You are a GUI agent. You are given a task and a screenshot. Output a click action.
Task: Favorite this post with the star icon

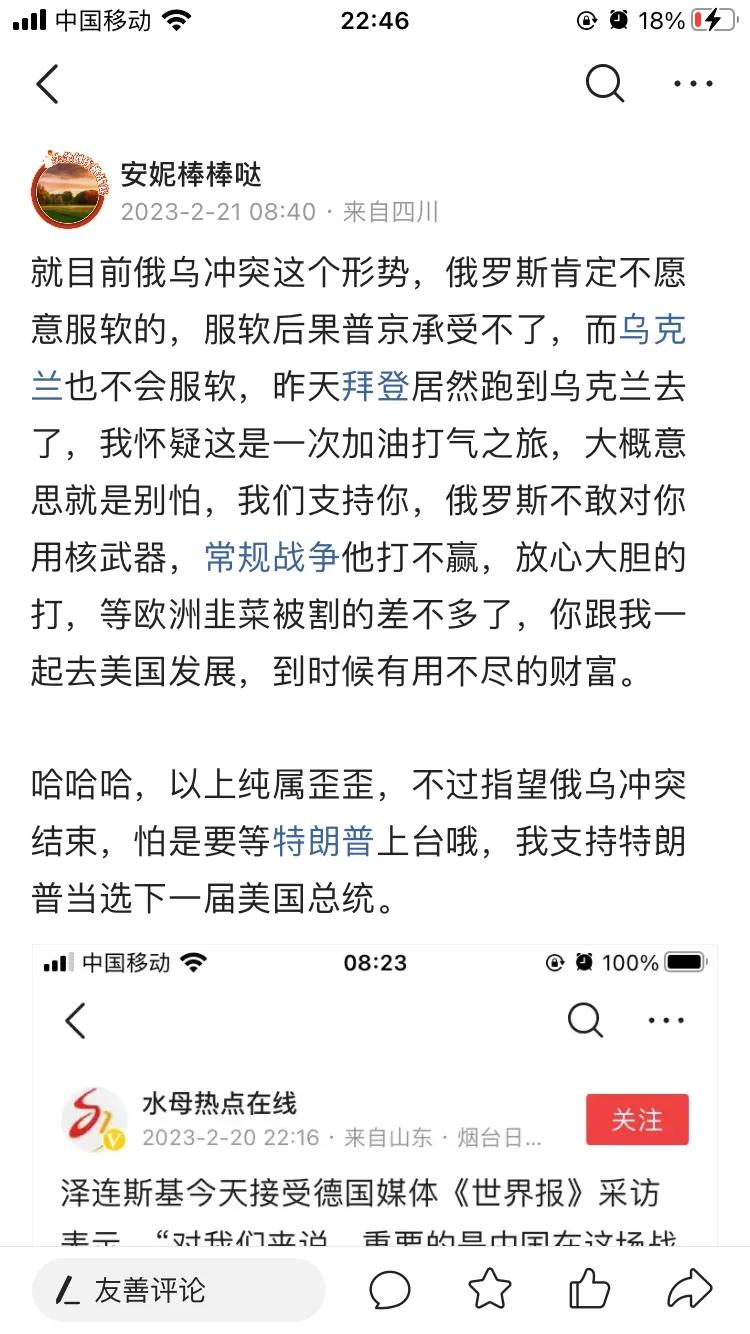coord(490,1290)
